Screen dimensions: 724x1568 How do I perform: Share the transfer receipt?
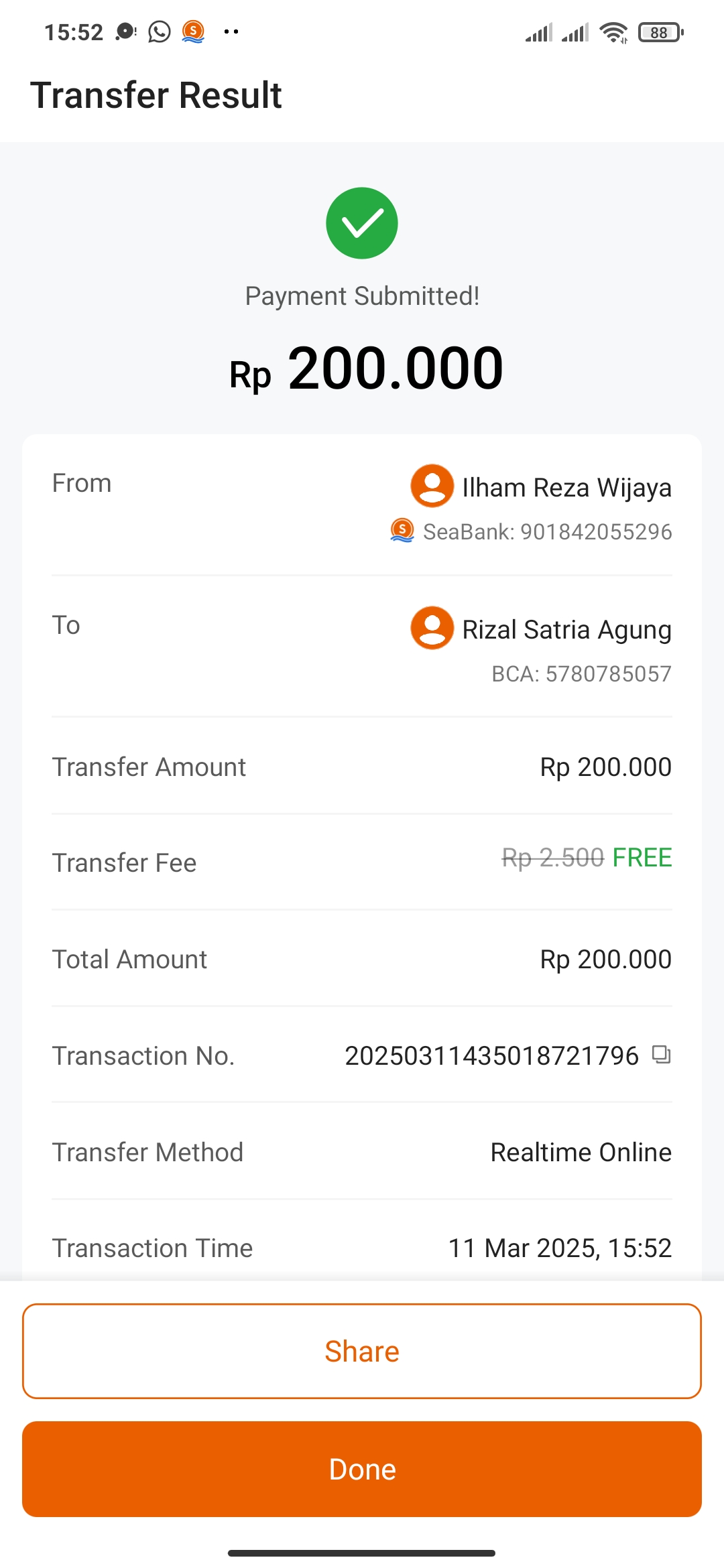[362, 1352]
